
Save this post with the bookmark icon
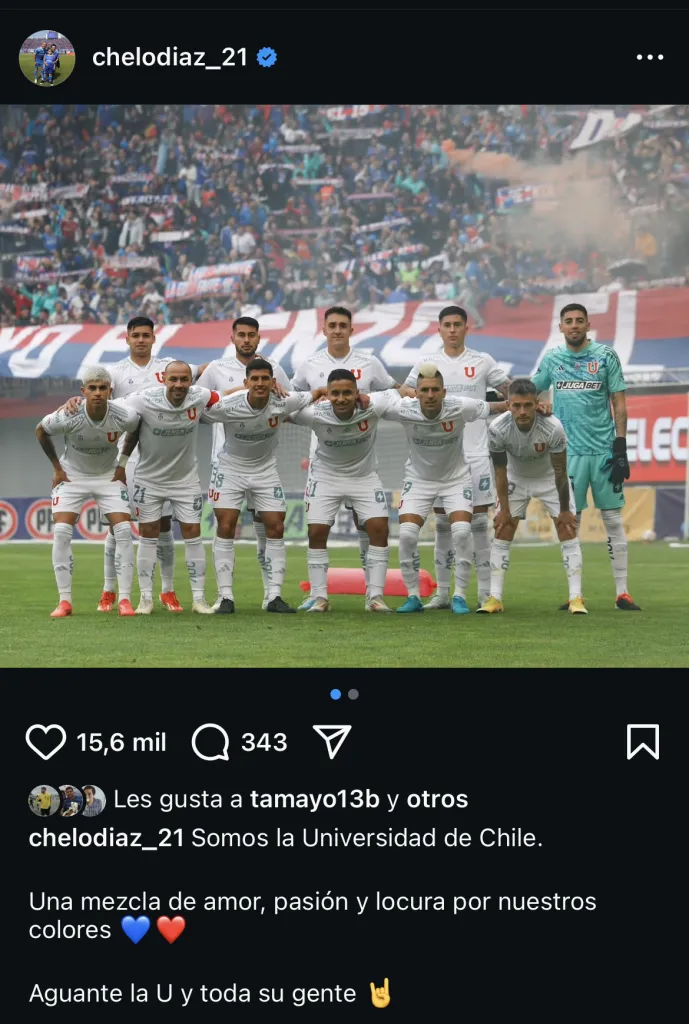point(642,742)
